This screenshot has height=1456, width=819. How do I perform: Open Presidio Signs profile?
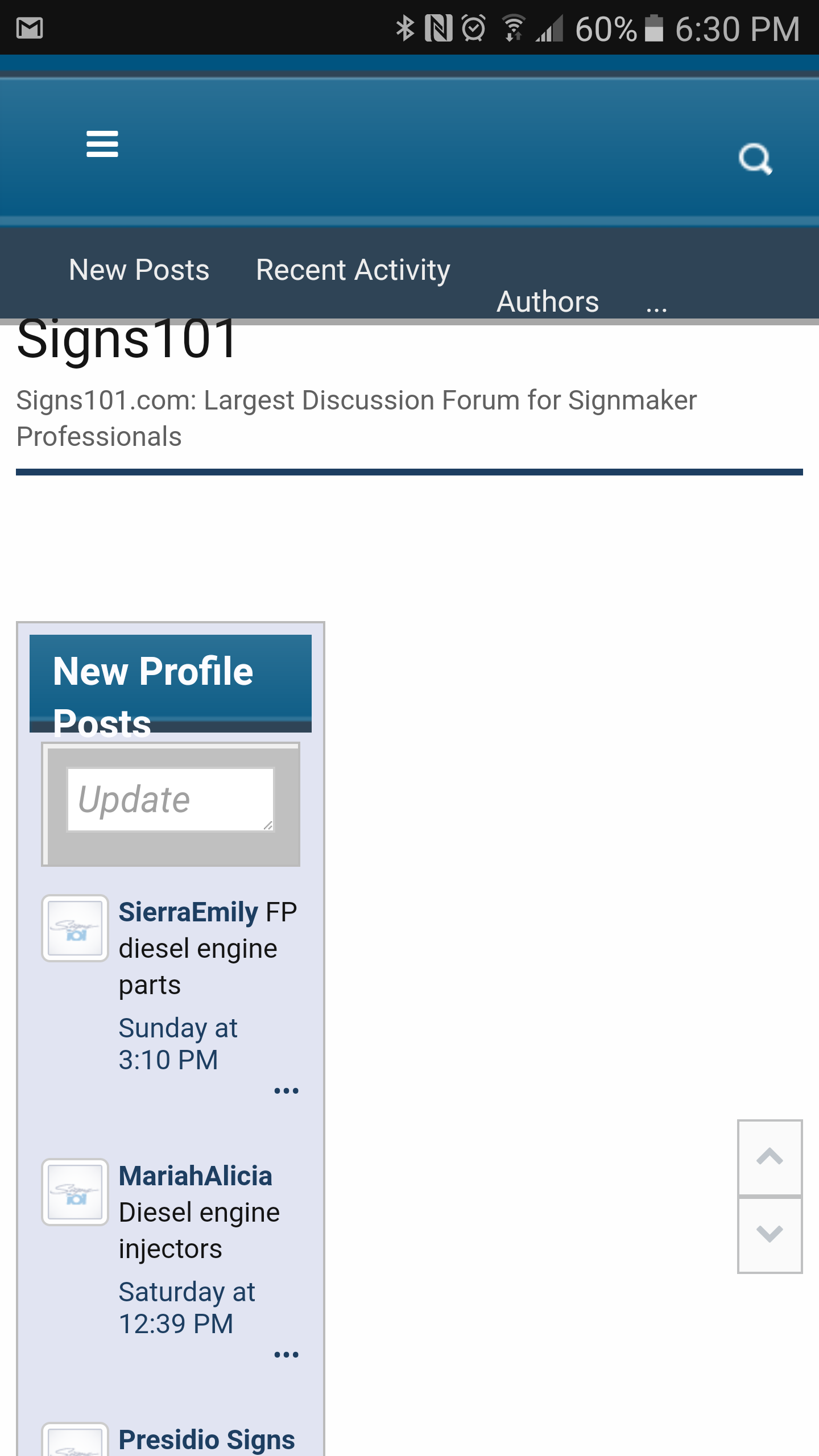coord(206,1440)
